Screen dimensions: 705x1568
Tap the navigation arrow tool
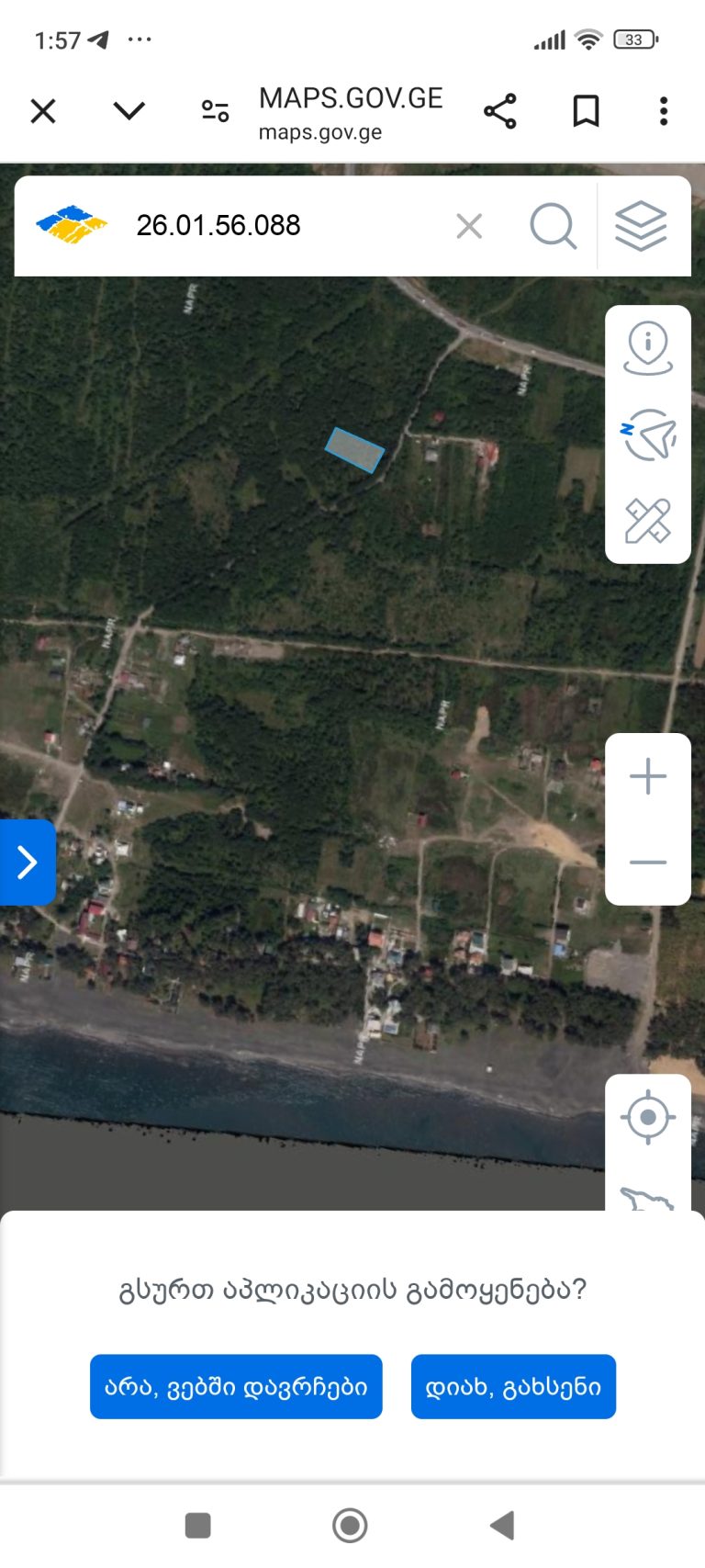[x=648, y=435]
